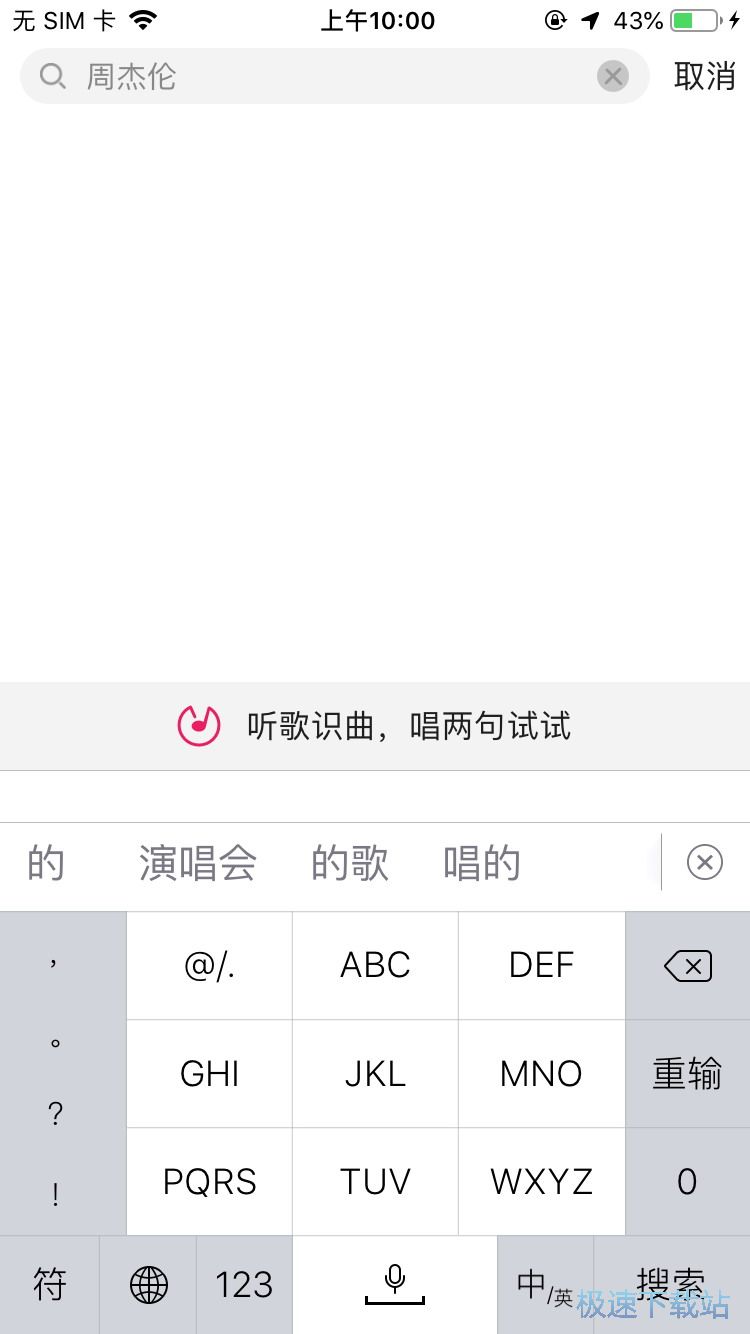Tap the 搜索 search key

[671, 1285]
